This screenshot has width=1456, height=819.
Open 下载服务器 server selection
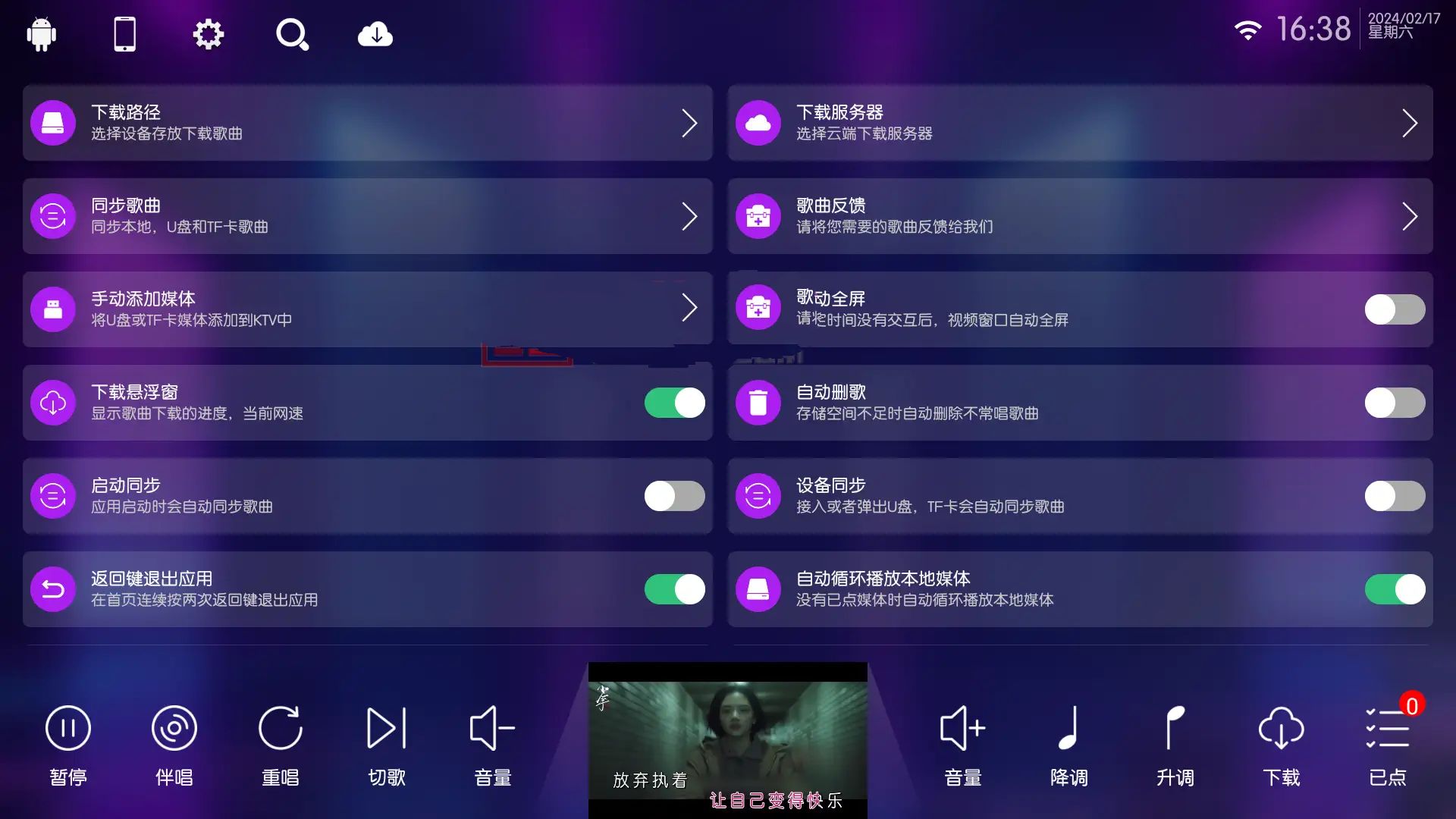pos(1080,123)
